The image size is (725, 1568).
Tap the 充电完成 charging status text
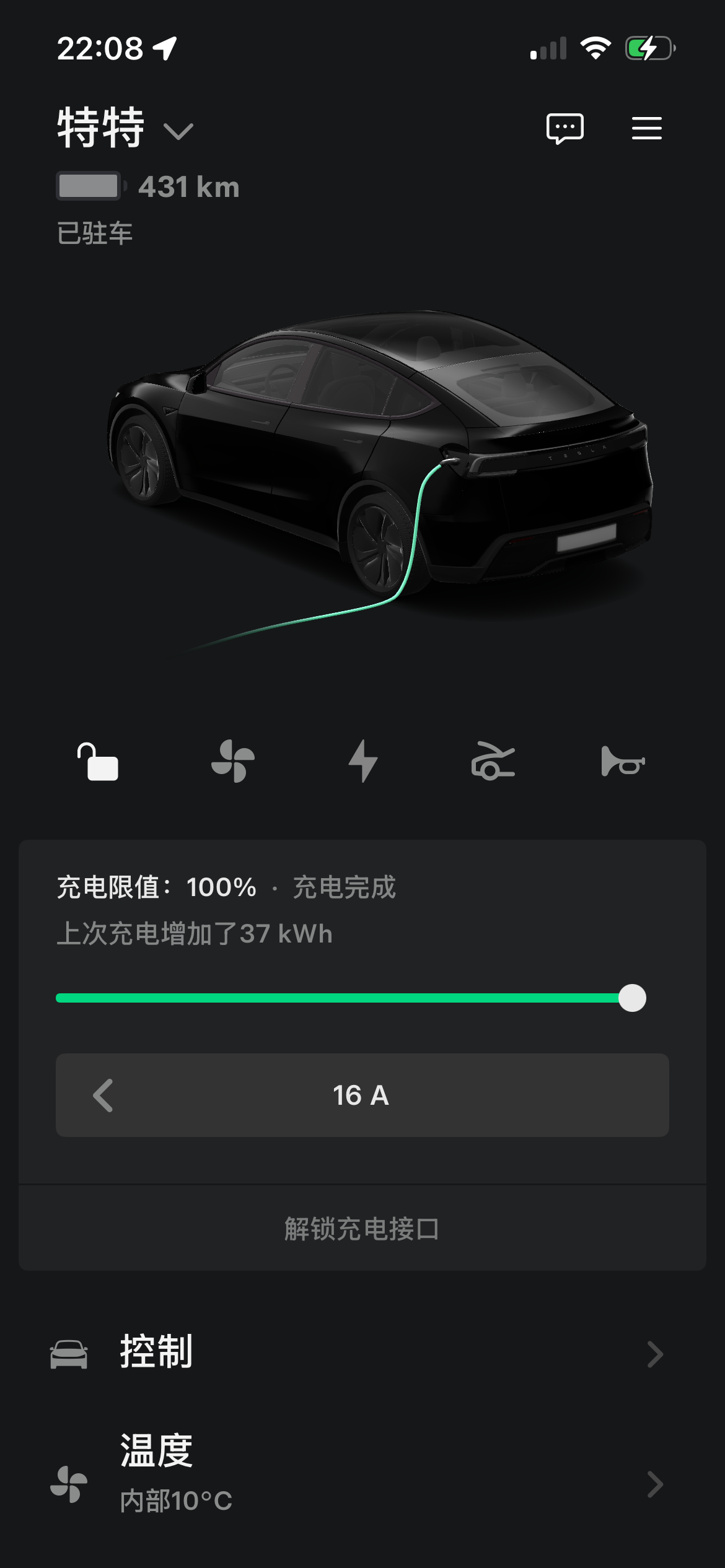tap(345, 887)
